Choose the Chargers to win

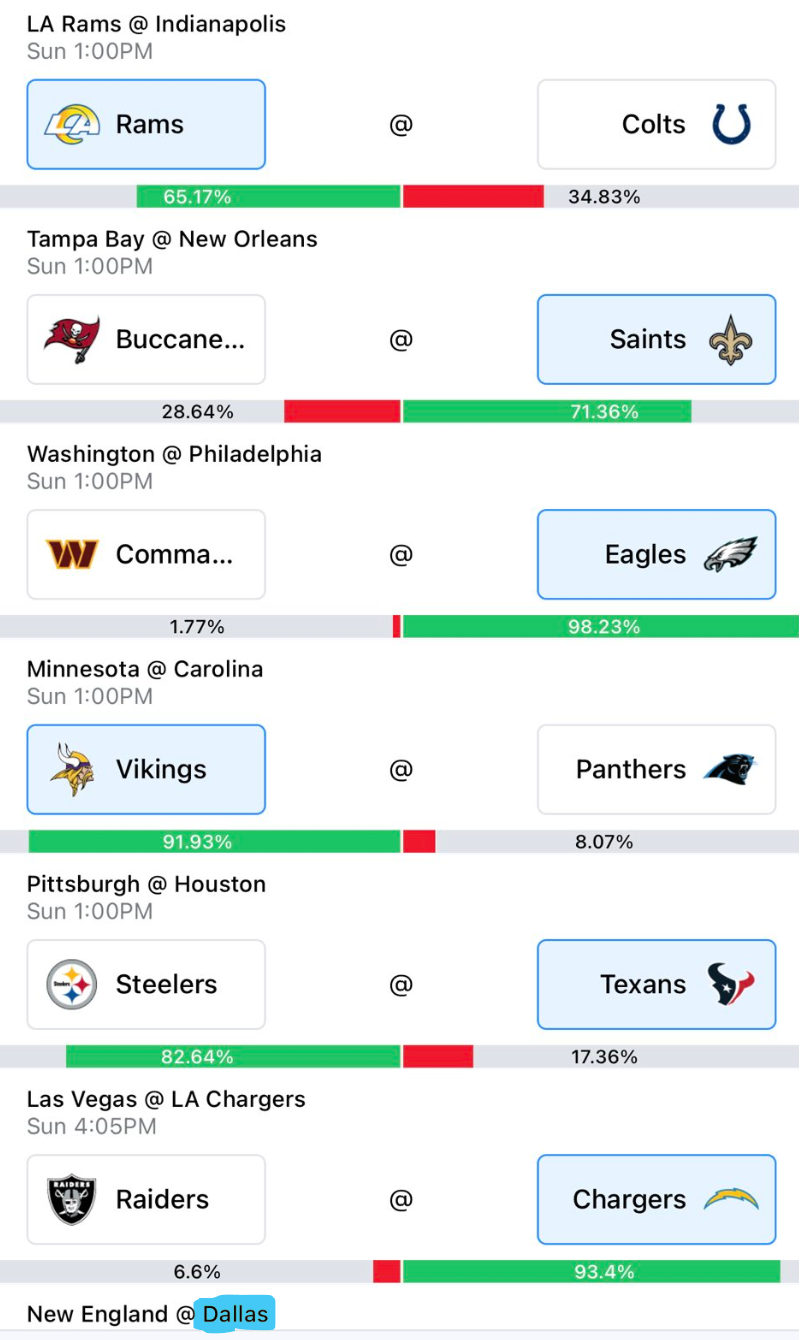[656, 1199]
